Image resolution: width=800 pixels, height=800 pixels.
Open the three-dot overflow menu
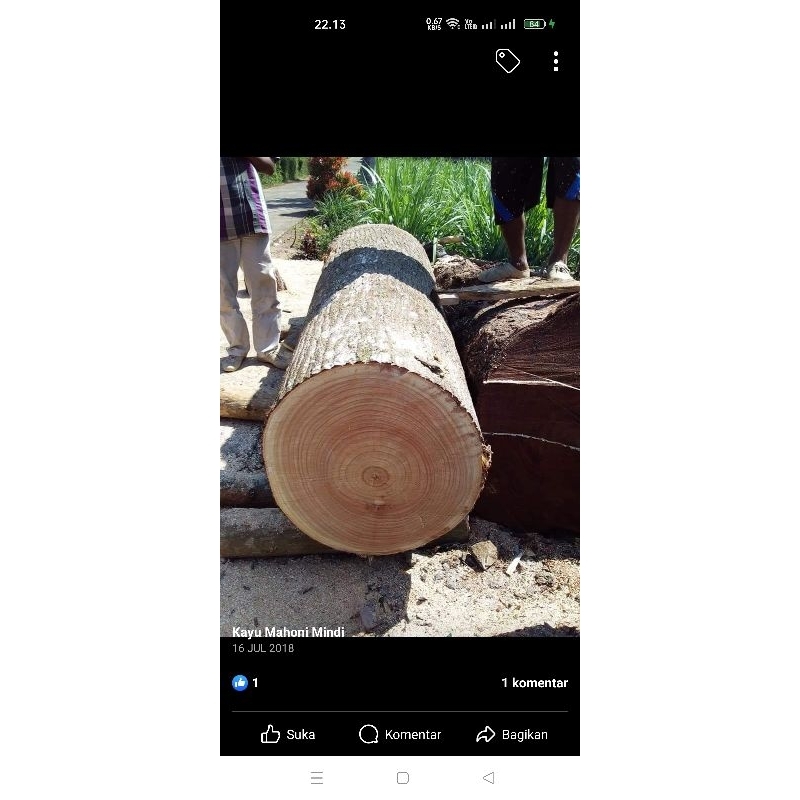(x=556, y=61)
